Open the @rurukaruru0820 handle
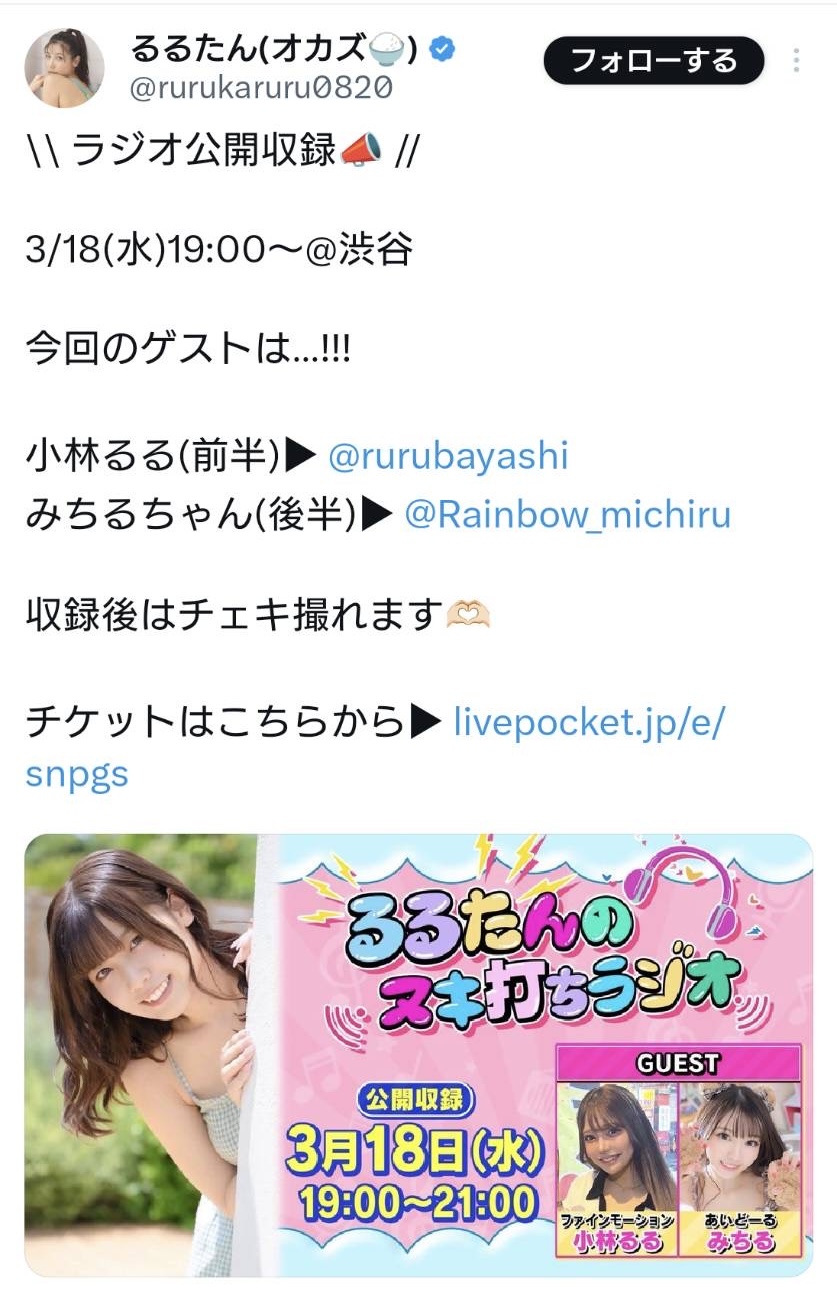The height and width of the screenshot is (1294, 837). point(260,89)
